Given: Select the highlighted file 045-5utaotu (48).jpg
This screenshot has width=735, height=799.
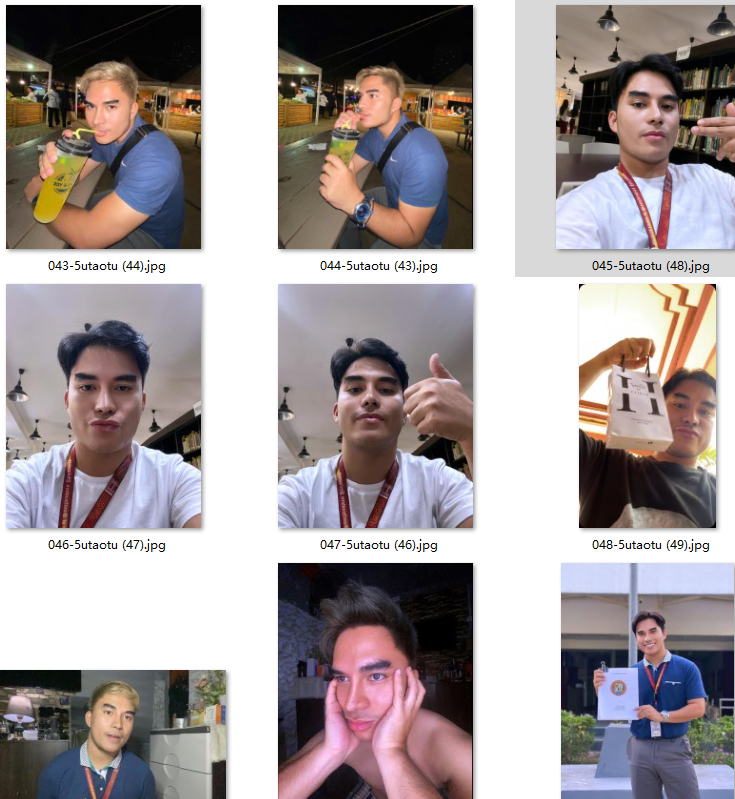Looking at the screenshot, I should 646,127.
